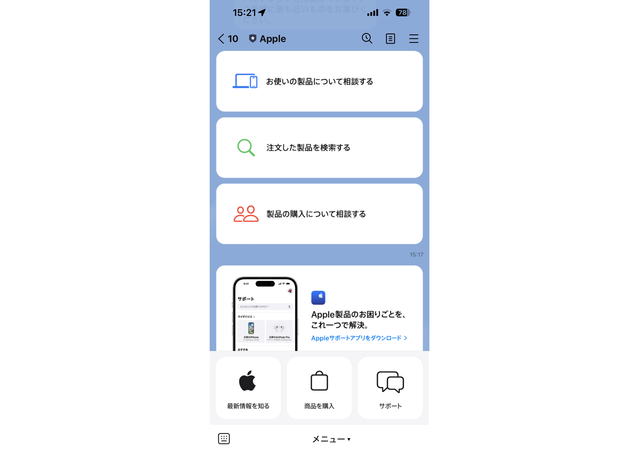Switch to keyboard input
640x450 pixels.
pyautogui.click(x=224, y=439)
